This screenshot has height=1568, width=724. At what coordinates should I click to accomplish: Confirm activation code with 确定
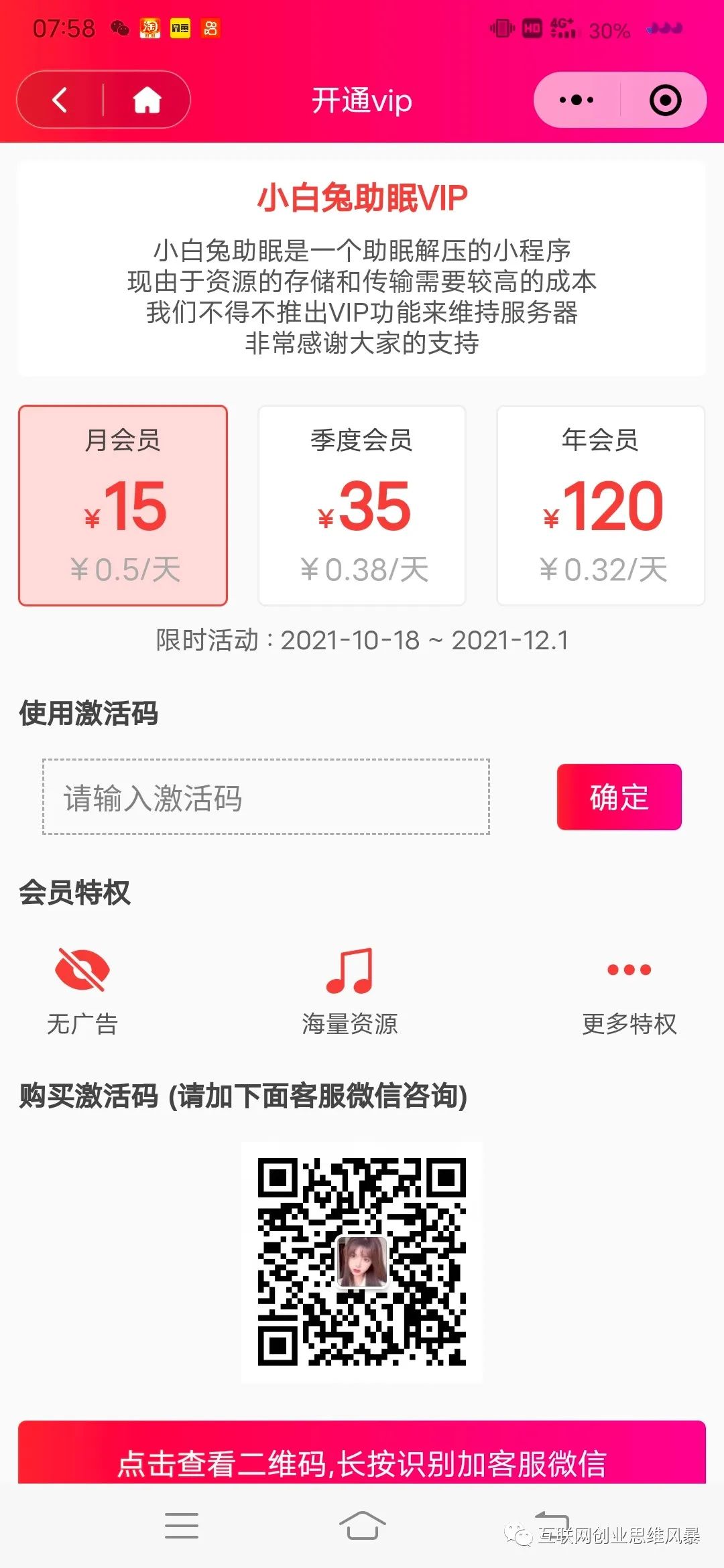[x=619, y=797]
